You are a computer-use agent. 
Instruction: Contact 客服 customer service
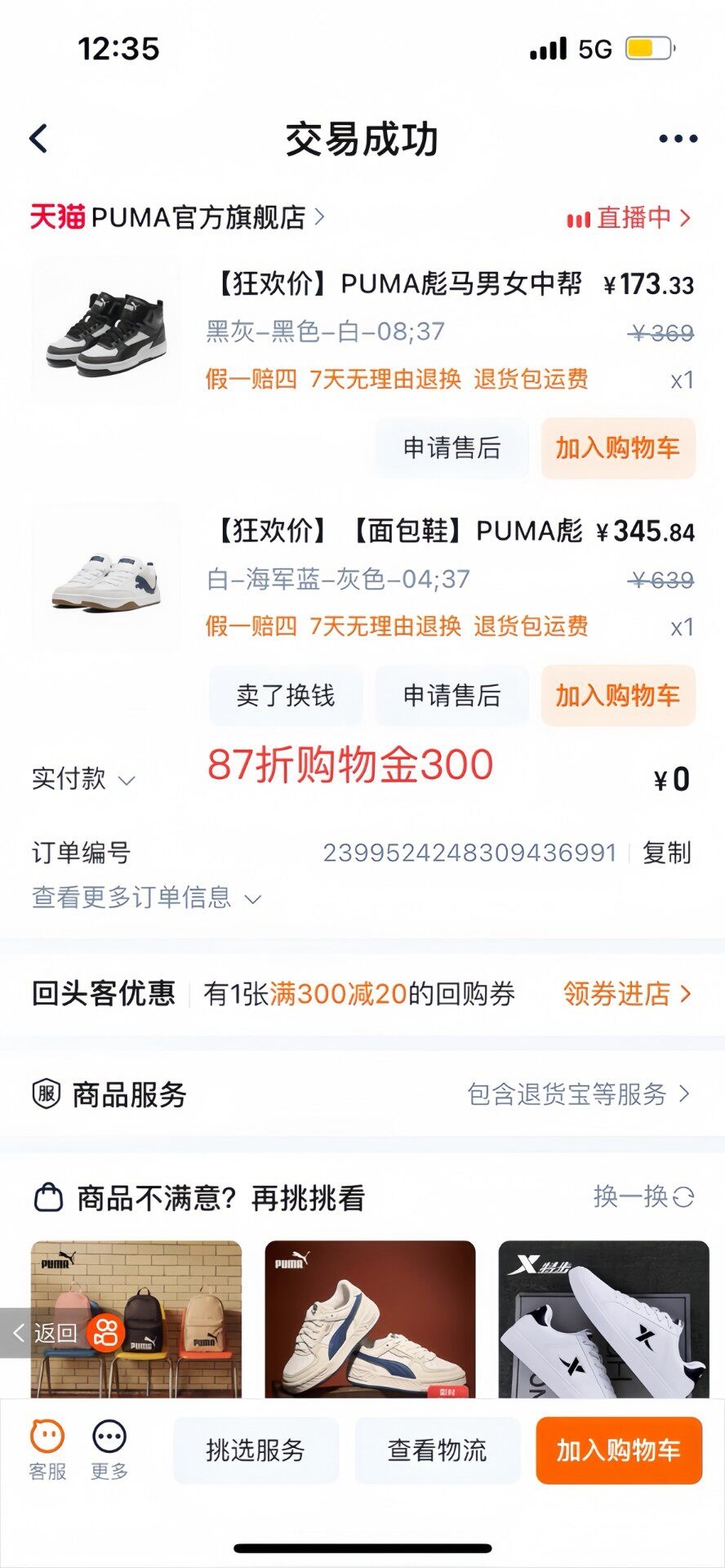pyautogui.click(x=47, y=1449)
